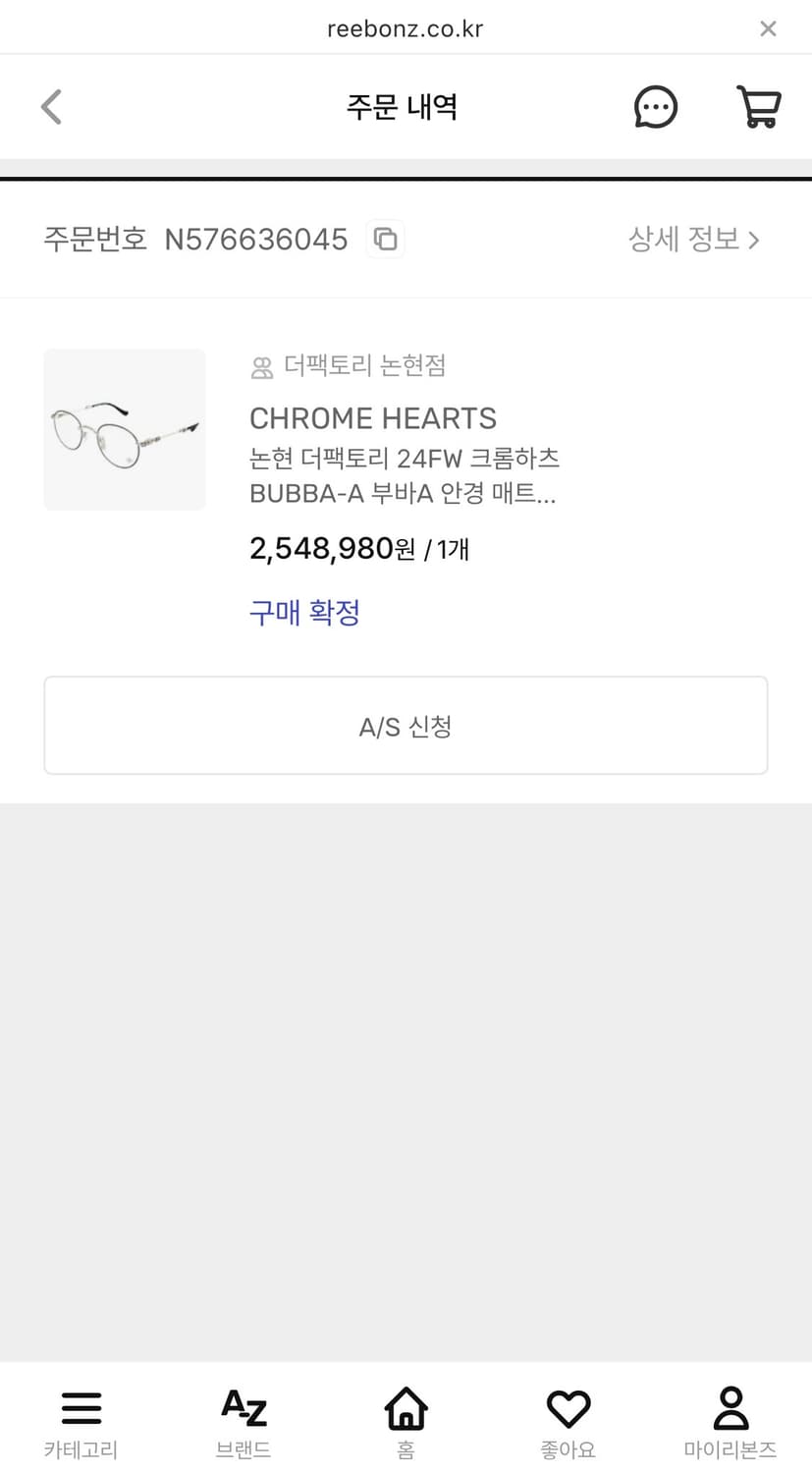The image size is (812, 1473).
Task: Copy the order number with the copy icon
Action: pyautogui.click(x=385, y=239)
